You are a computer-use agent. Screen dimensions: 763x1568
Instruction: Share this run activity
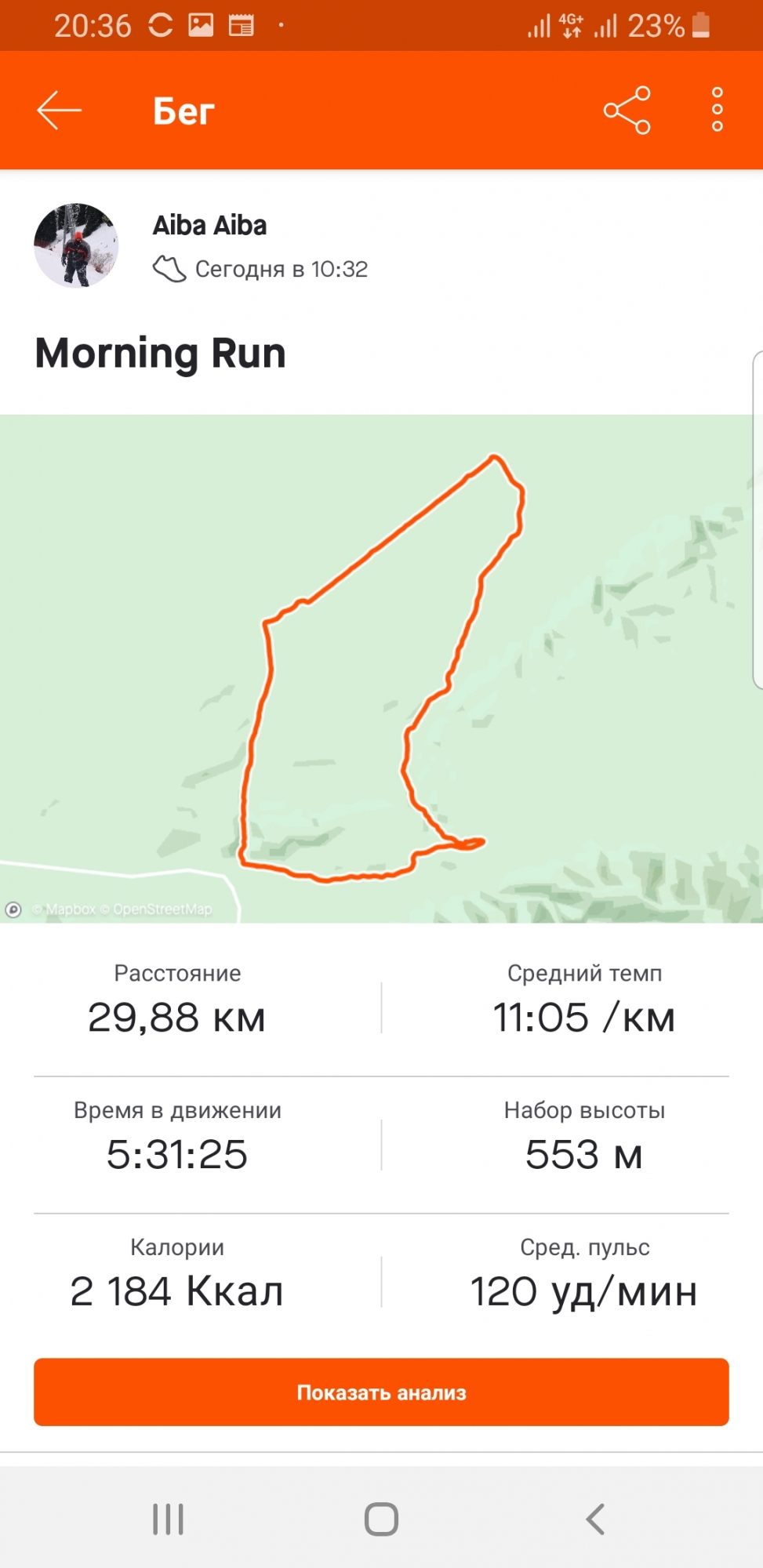[x=627, y=111]
